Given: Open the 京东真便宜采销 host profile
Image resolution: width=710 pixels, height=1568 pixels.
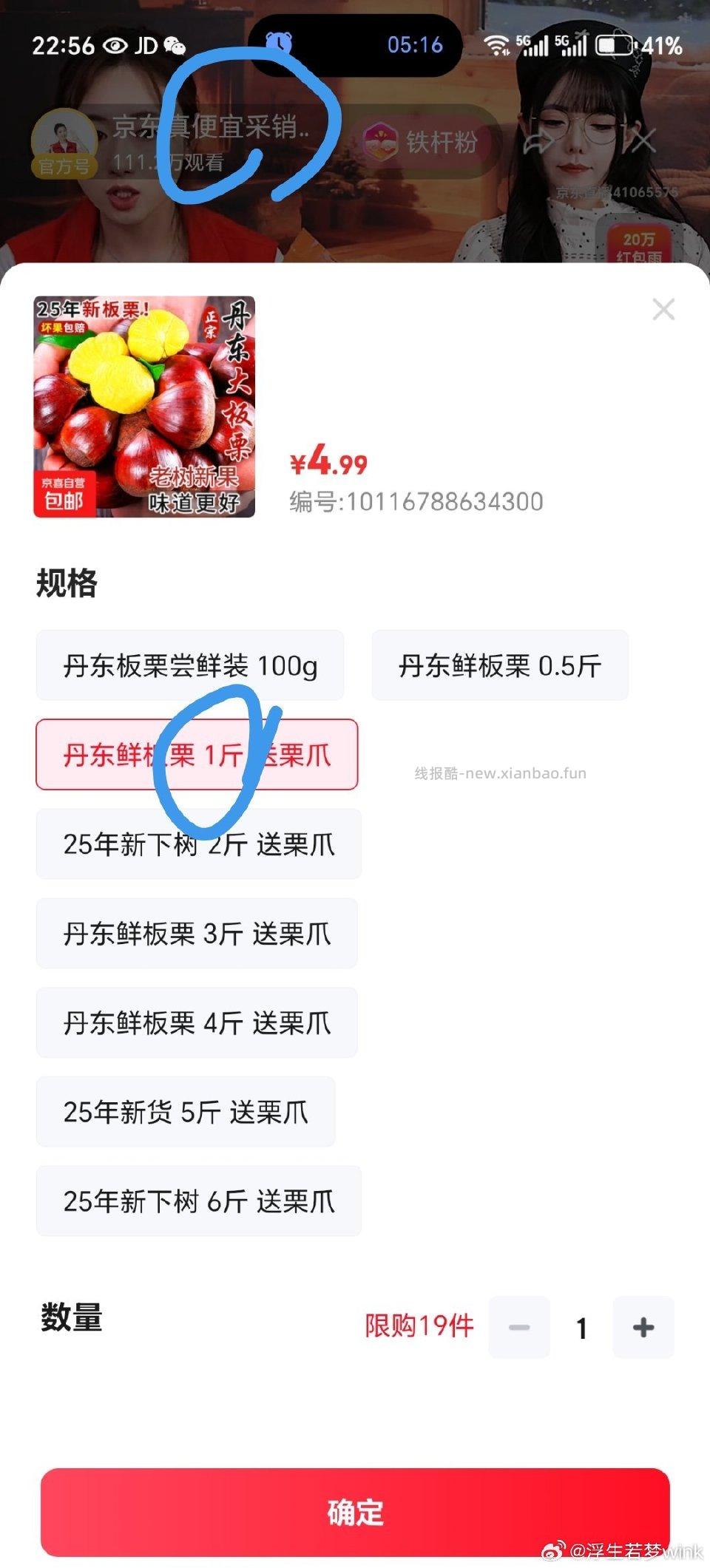Looking at the screenshot, I should coord(65,142).
